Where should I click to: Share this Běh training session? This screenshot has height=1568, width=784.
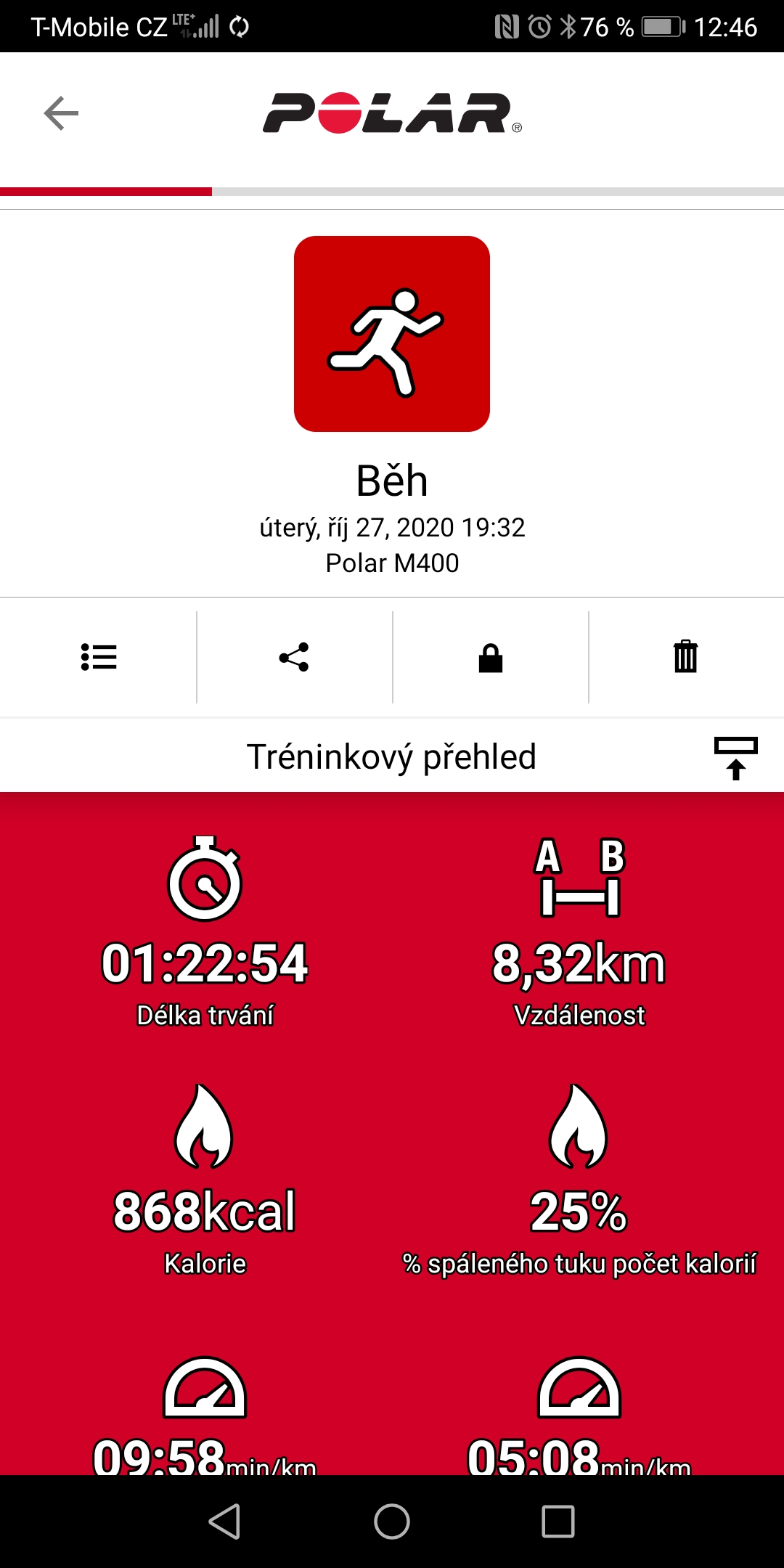294,657
